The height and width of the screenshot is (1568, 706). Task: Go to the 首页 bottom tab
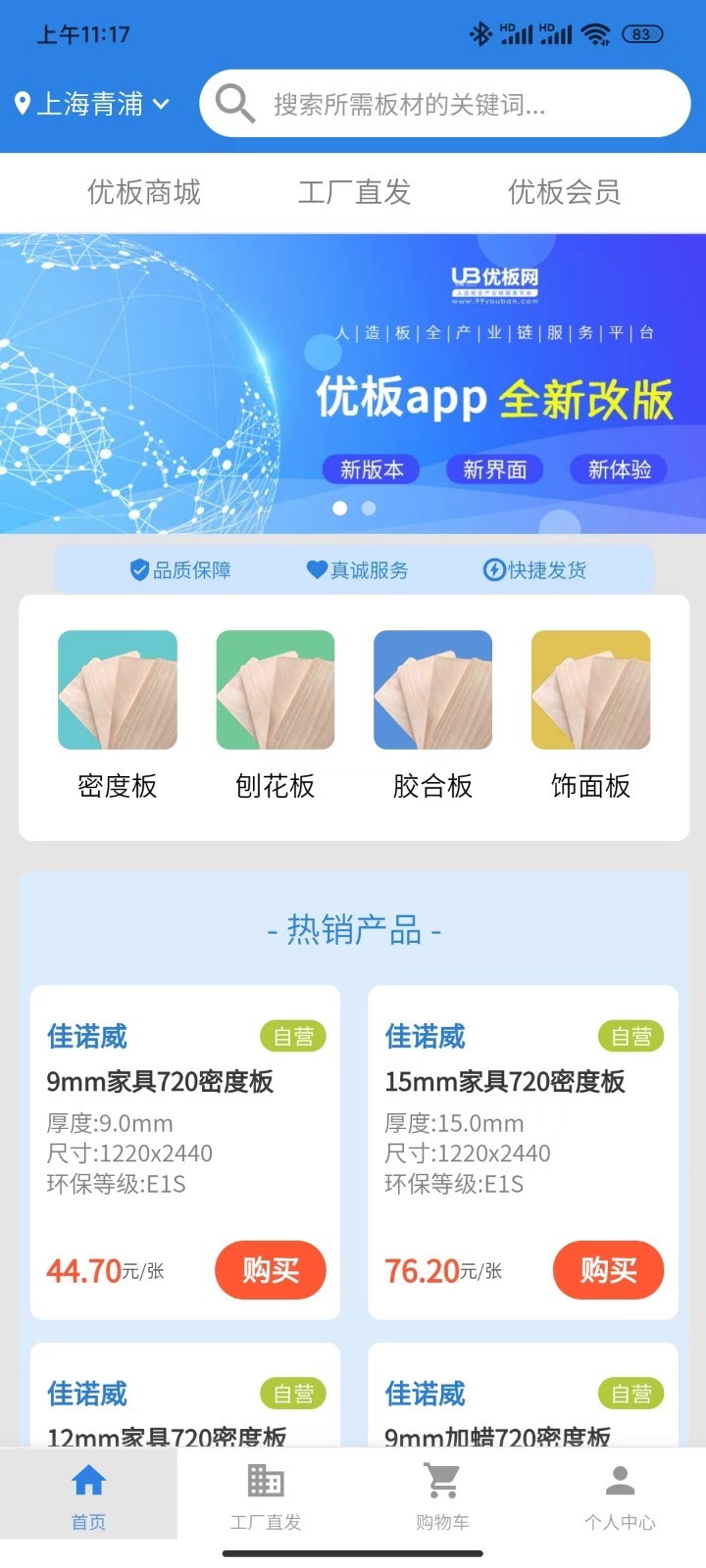coord(88,1495)
